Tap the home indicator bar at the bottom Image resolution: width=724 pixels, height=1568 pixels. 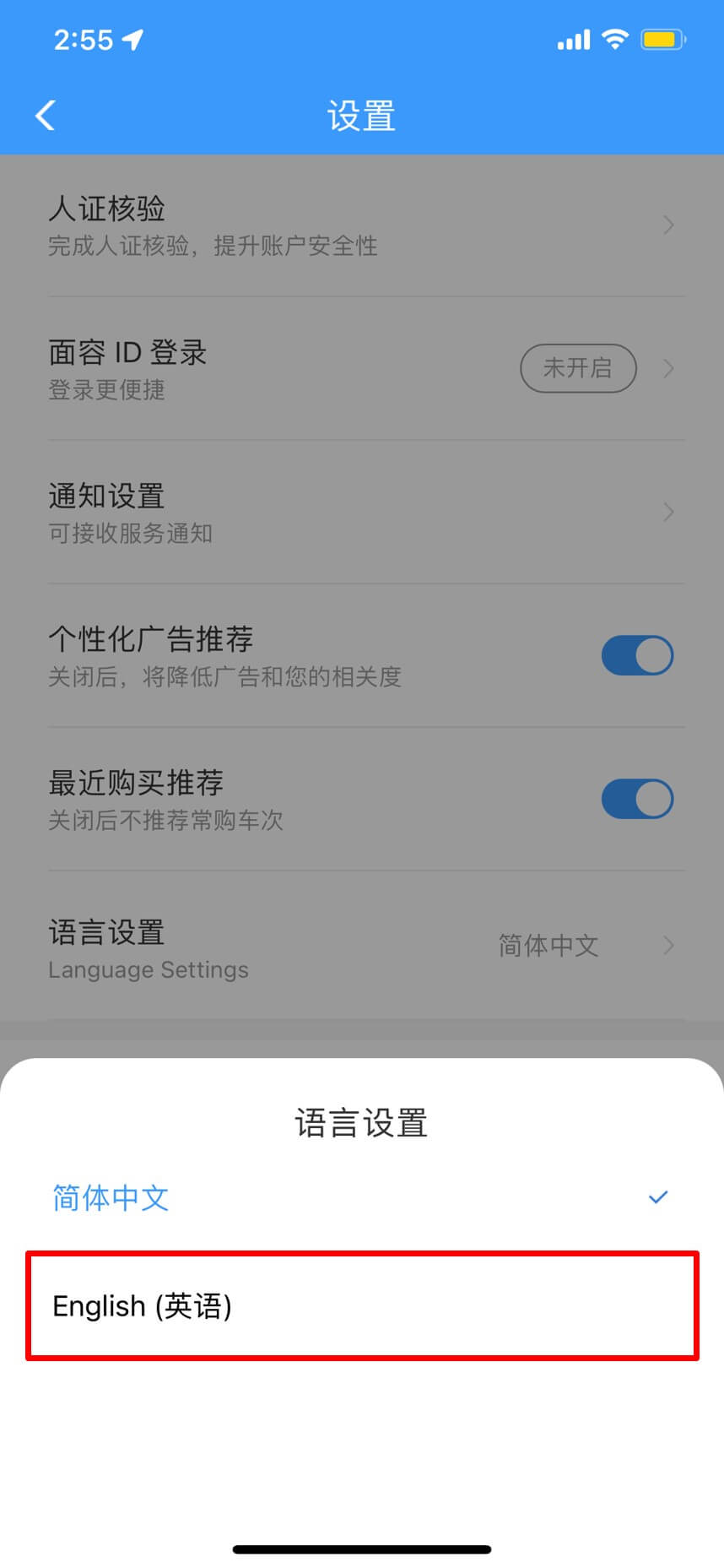coord(362,1548)
